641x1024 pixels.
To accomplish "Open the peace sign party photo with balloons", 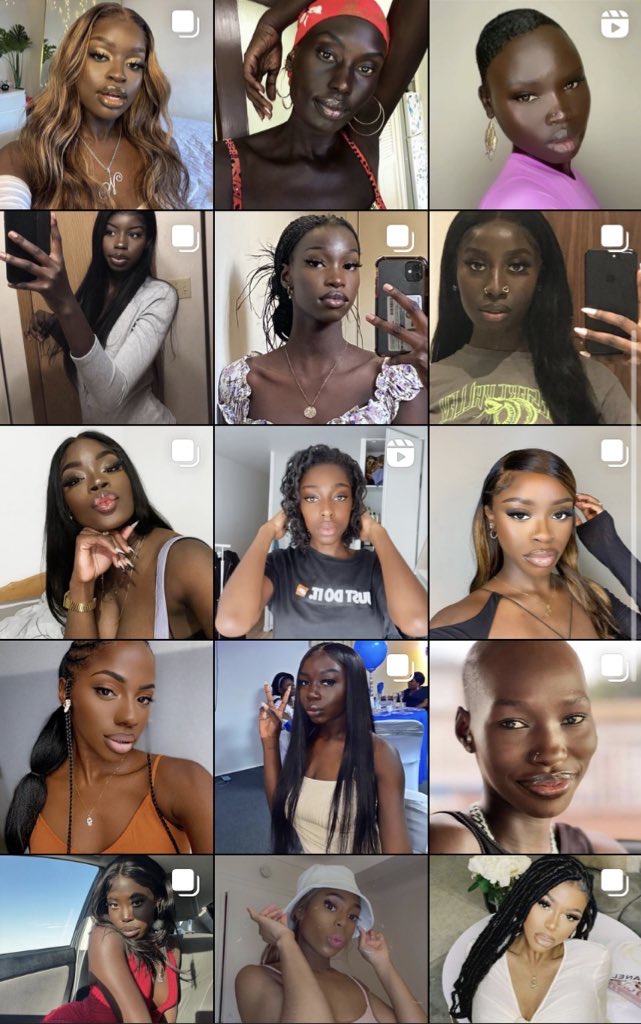I will pyautogui.click(x=321, y=747).
